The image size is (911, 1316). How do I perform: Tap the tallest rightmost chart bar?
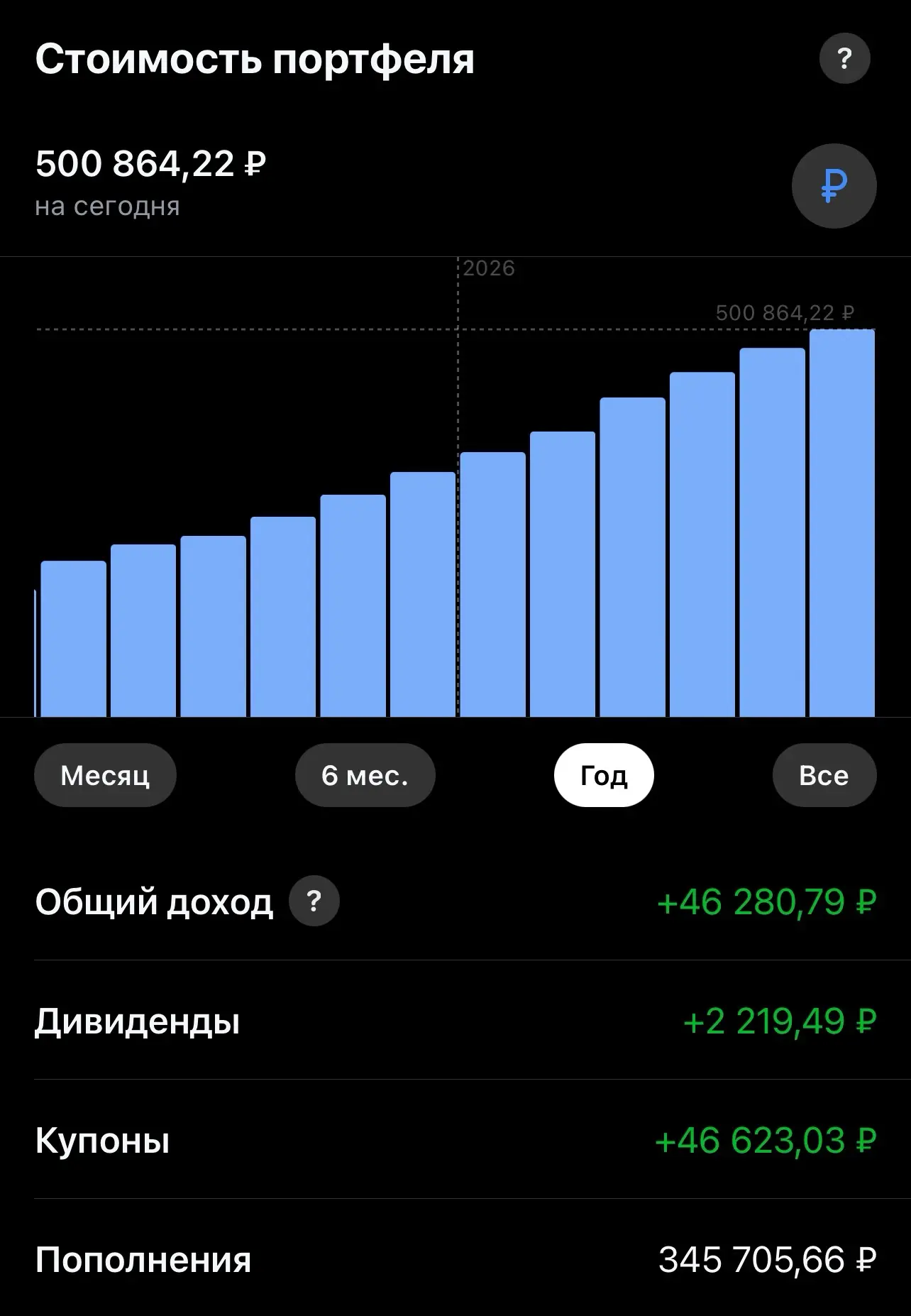pos(842,523)
